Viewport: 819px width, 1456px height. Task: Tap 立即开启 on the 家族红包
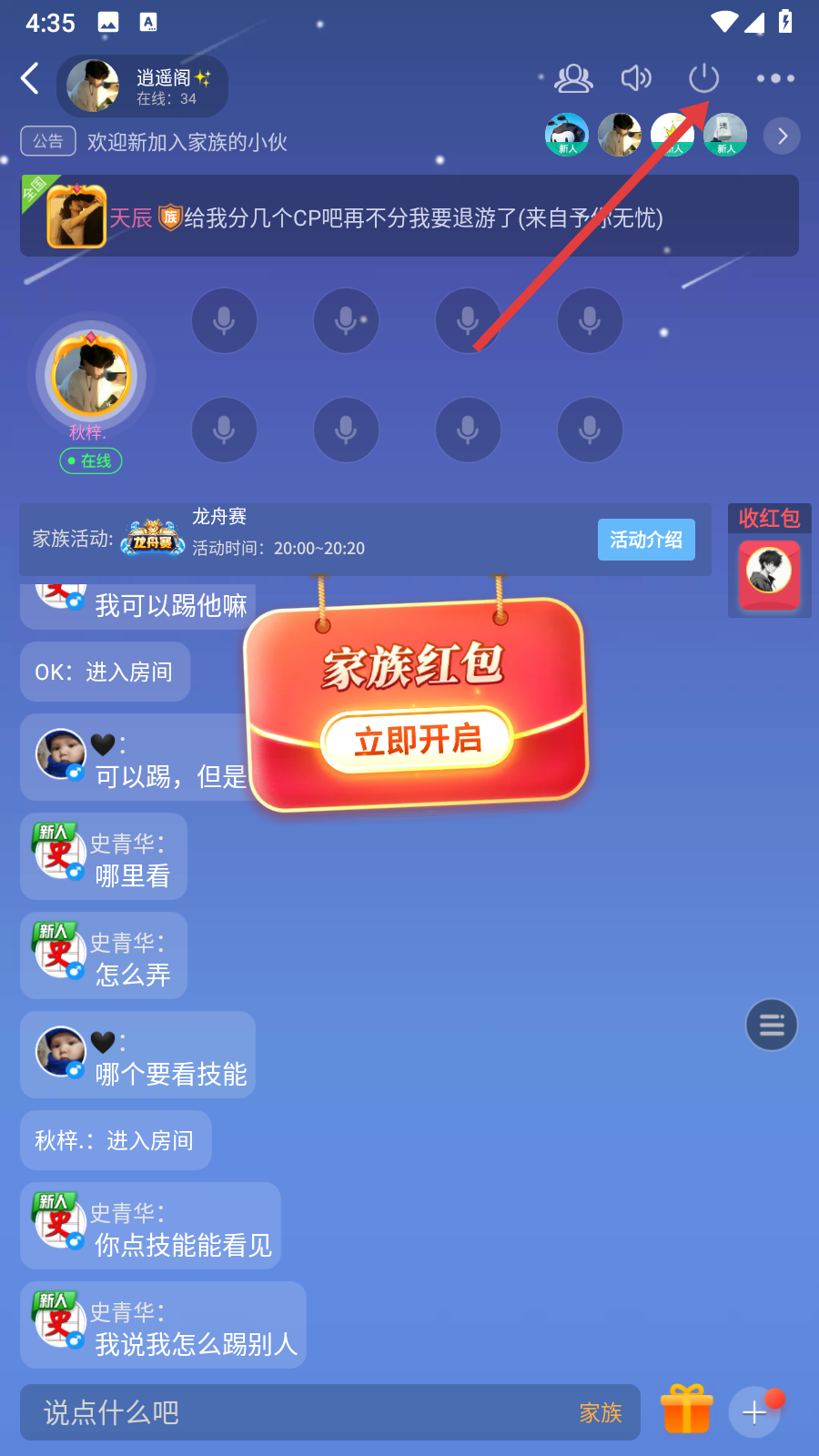click(x=418, y=740)
